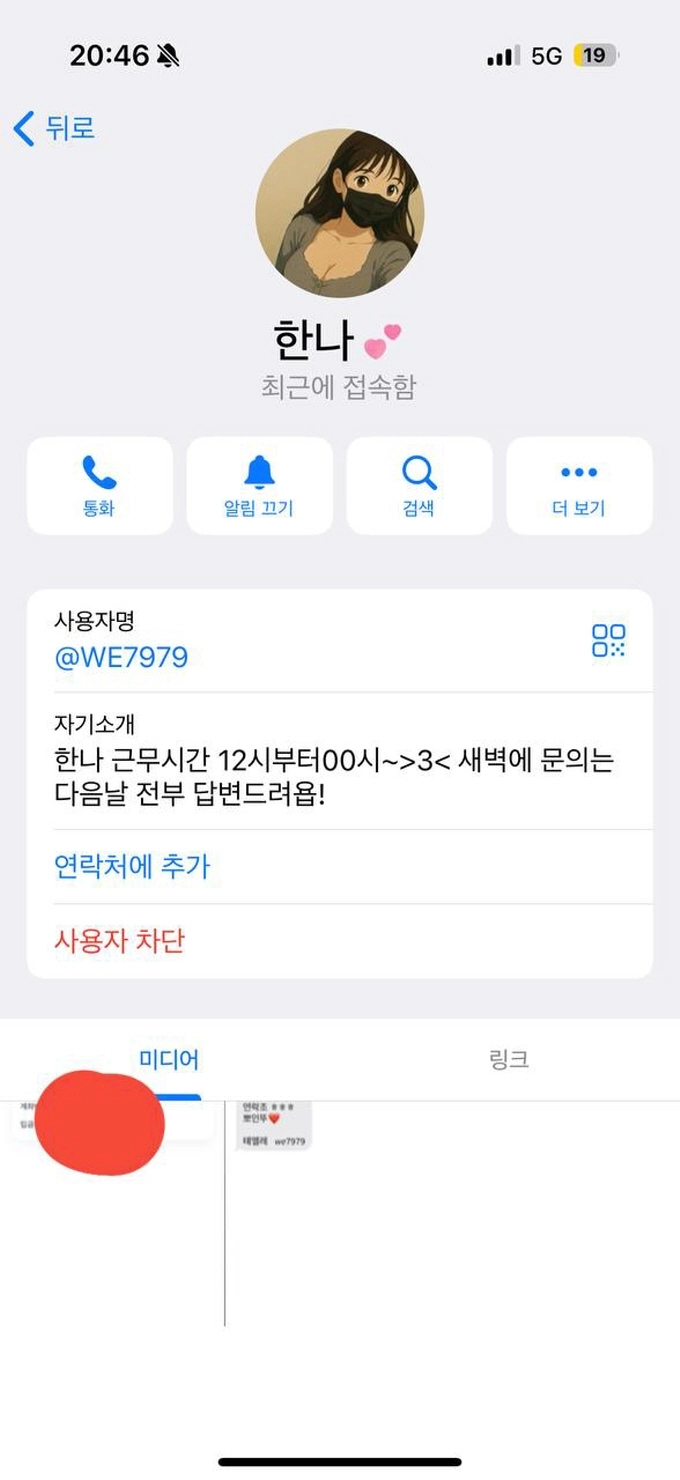This screenshot has width=680, height=1480.
Task: Open the media item showing we7979
Action: pyautogui.click(x=274, y=1125)
